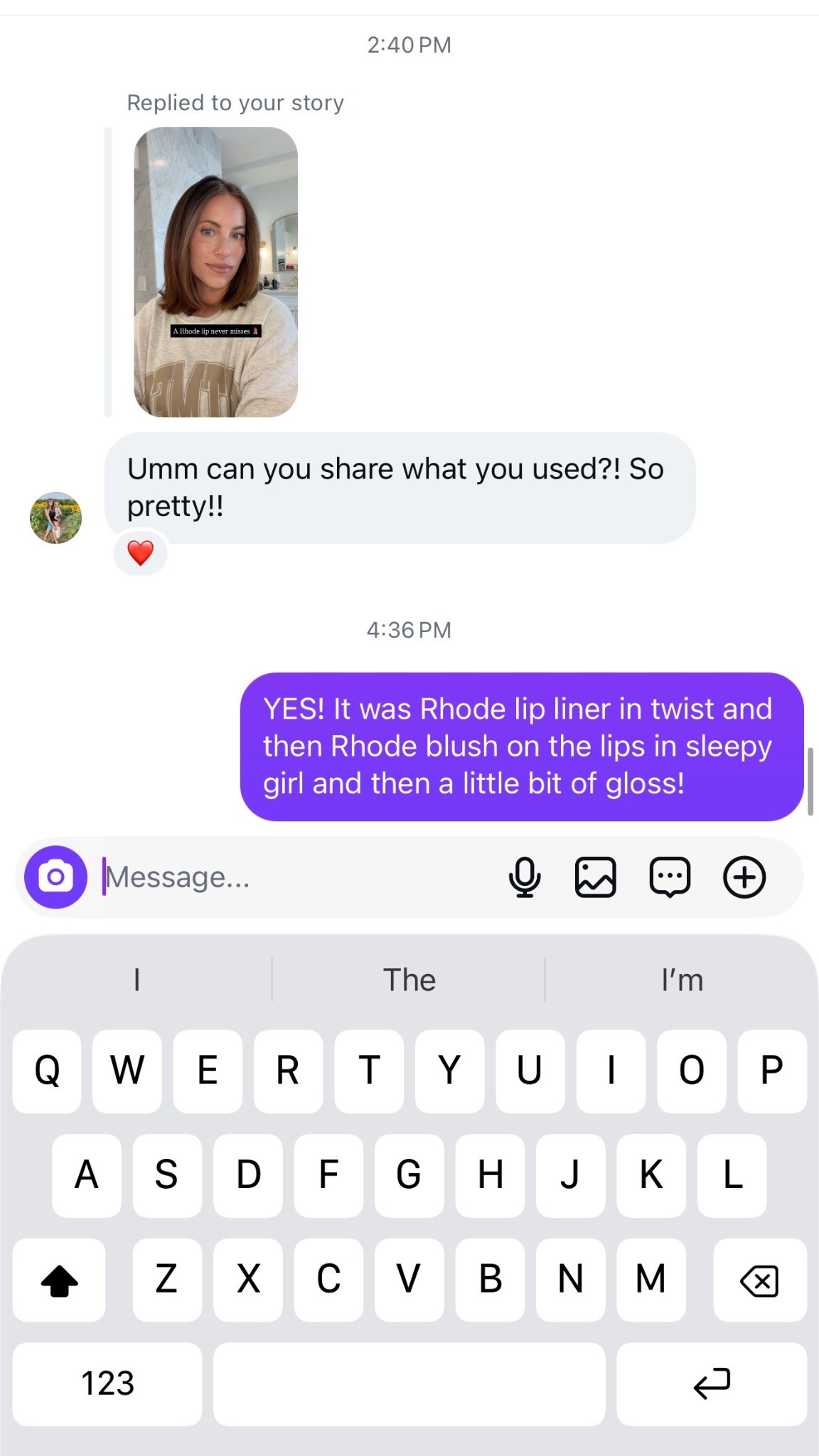Open the photo gallery picker

click(595, 877)
